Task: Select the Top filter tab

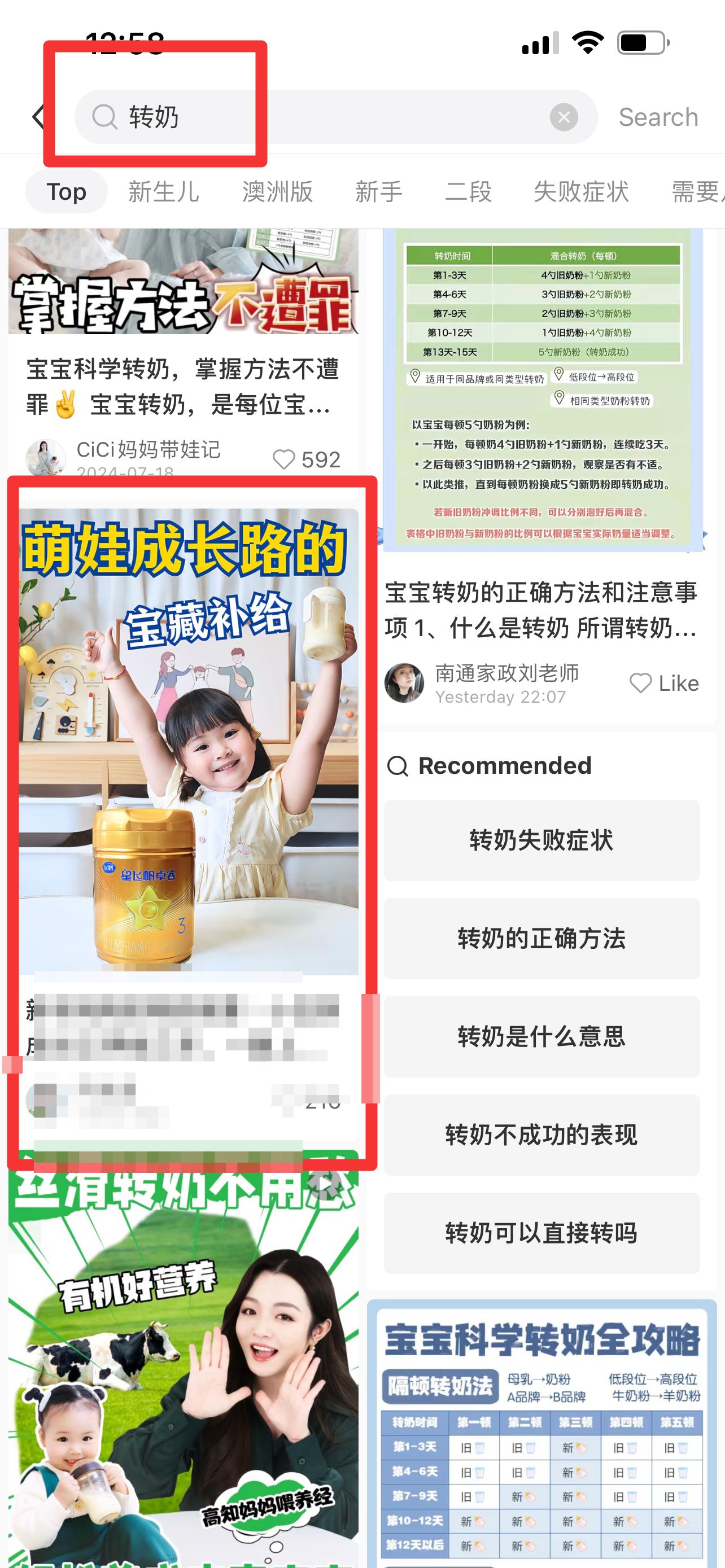Action: coord(67,192)
